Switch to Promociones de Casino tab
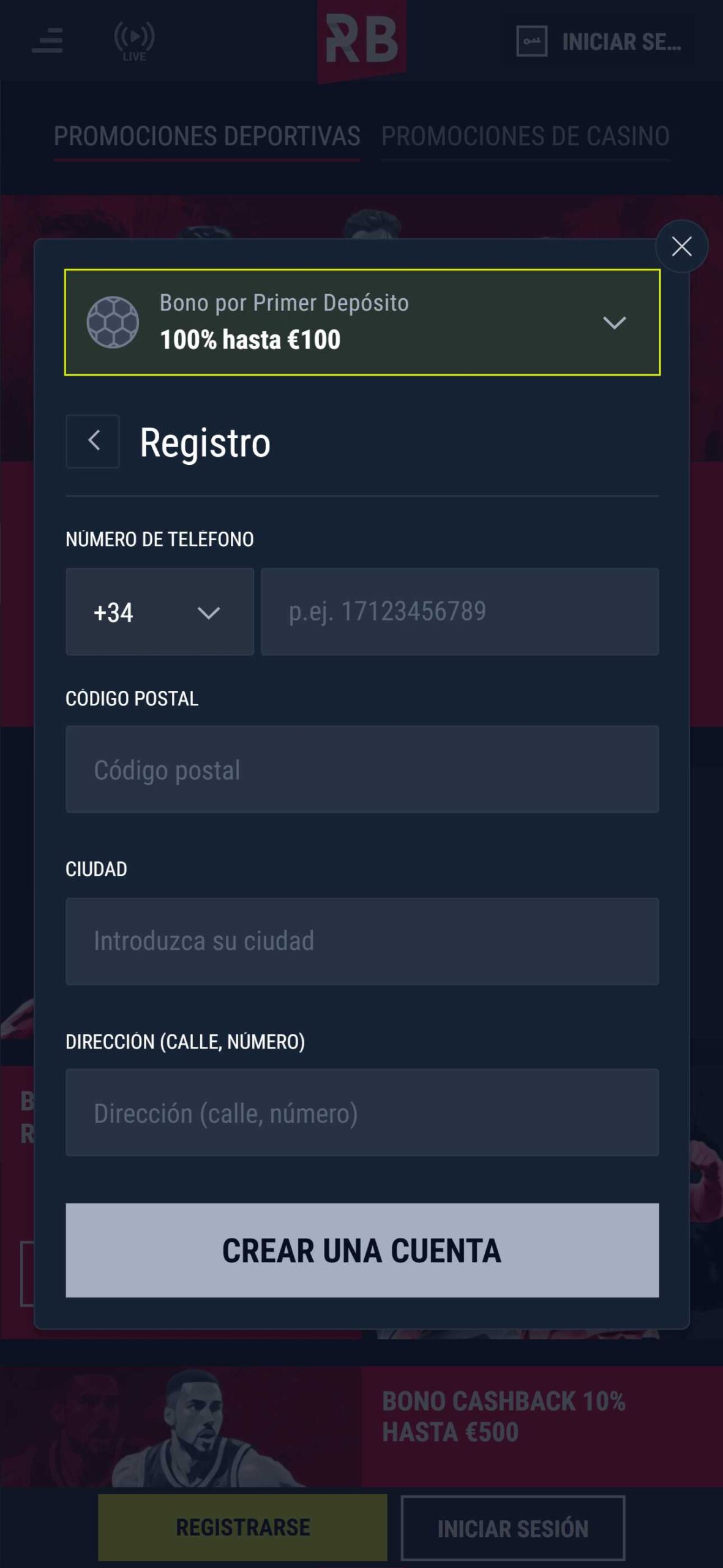 pos(525,137)
